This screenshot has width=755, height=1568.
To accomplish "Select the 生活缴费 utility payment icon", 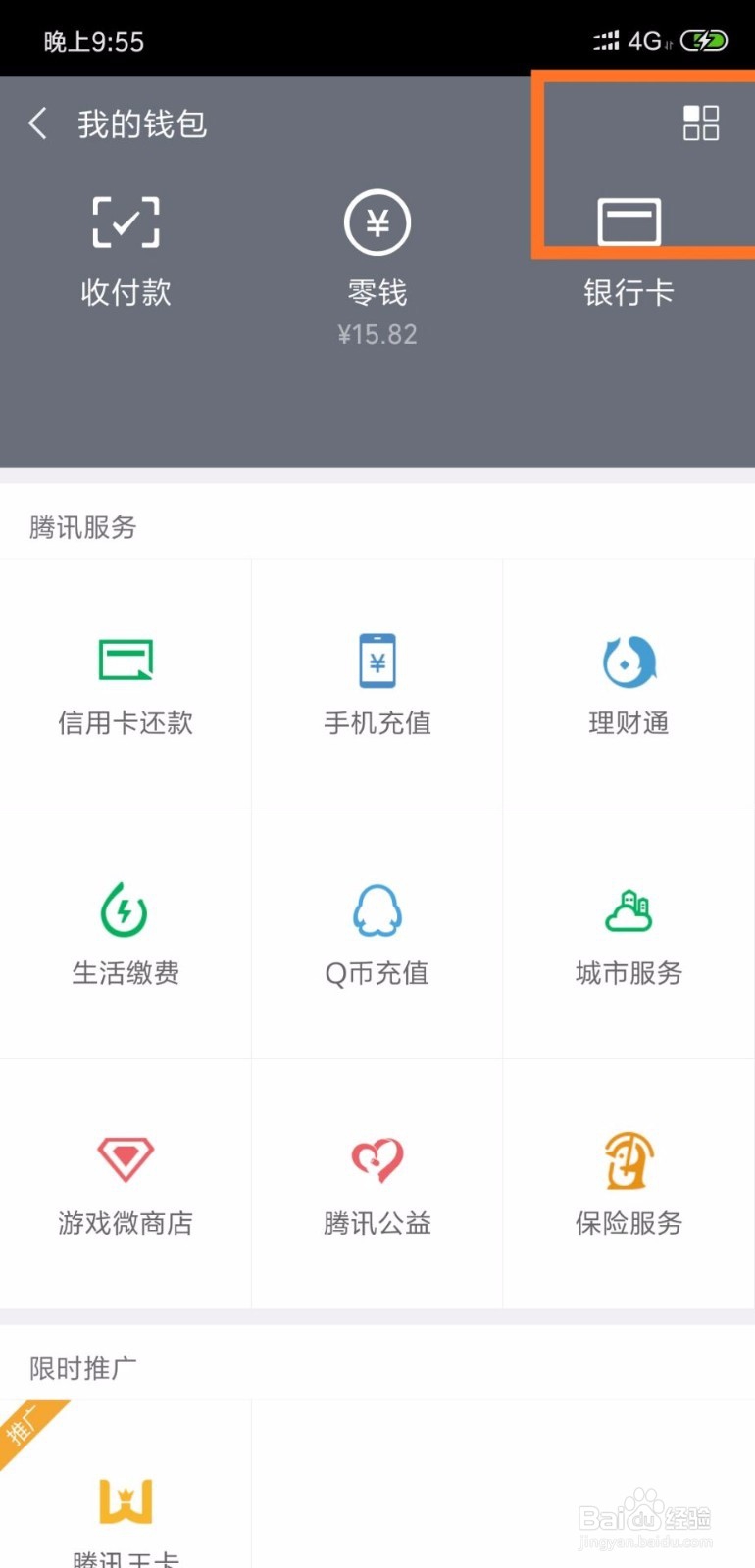I will (125, 909).
